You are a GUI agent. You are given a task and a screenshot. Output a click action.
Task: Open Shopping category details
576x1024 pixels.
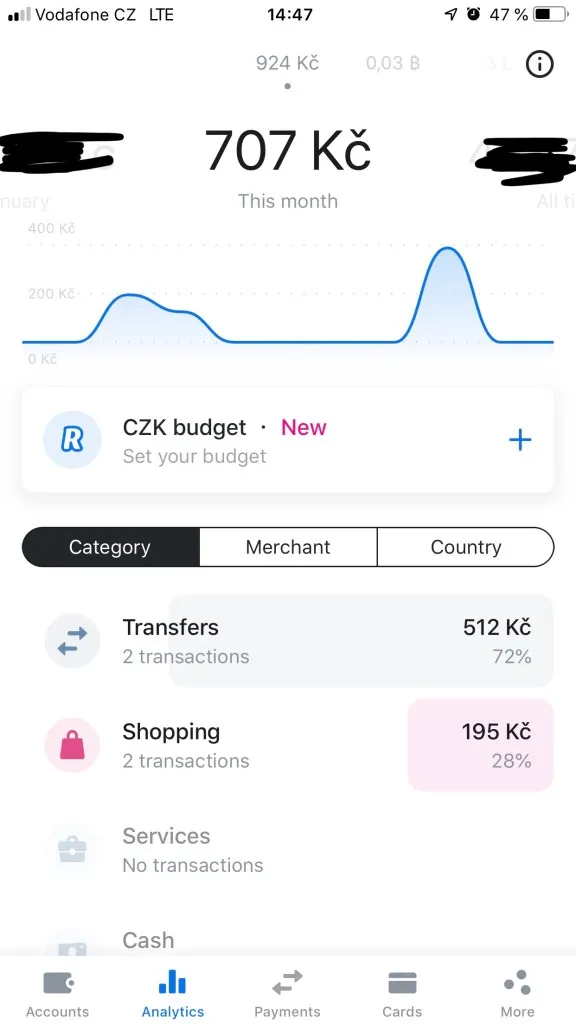pyautogui.click(x=288, y=745)
